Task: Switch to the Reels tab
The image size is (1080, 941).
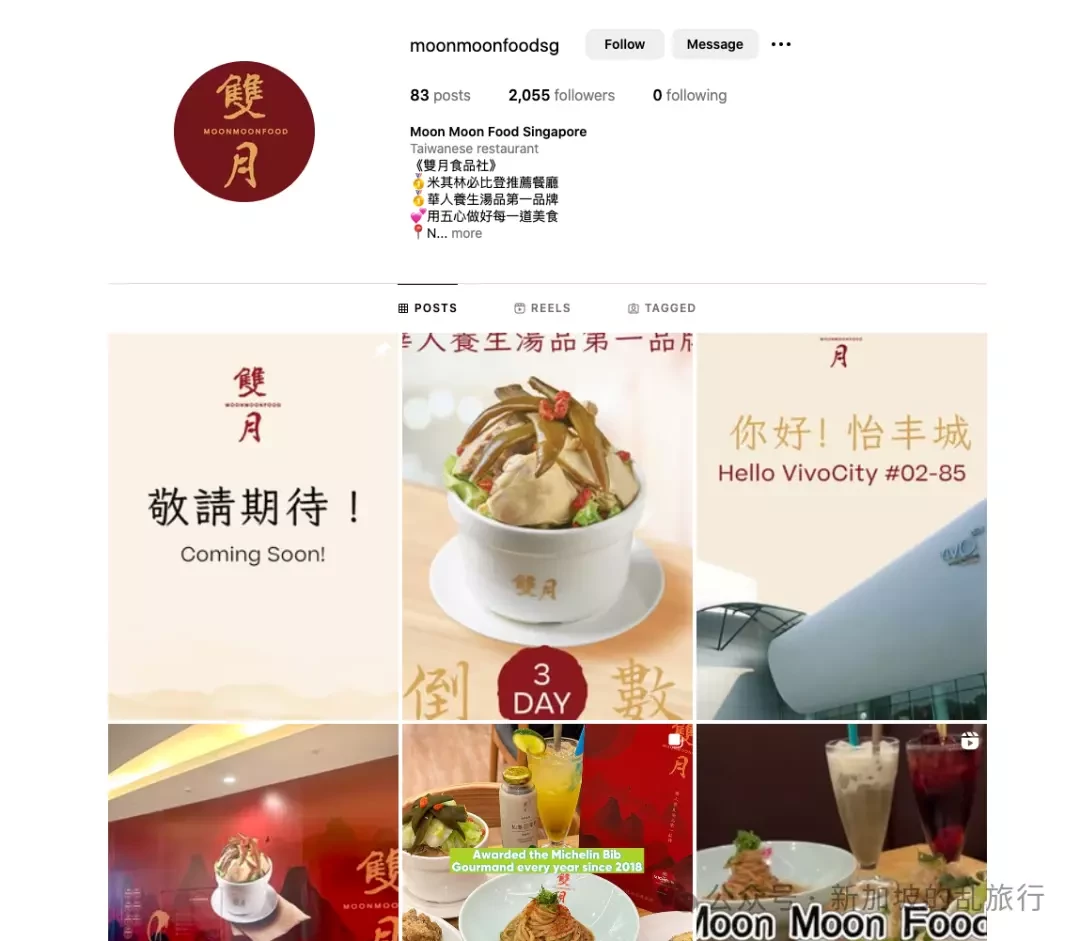Action: click(x=542, y=308)
